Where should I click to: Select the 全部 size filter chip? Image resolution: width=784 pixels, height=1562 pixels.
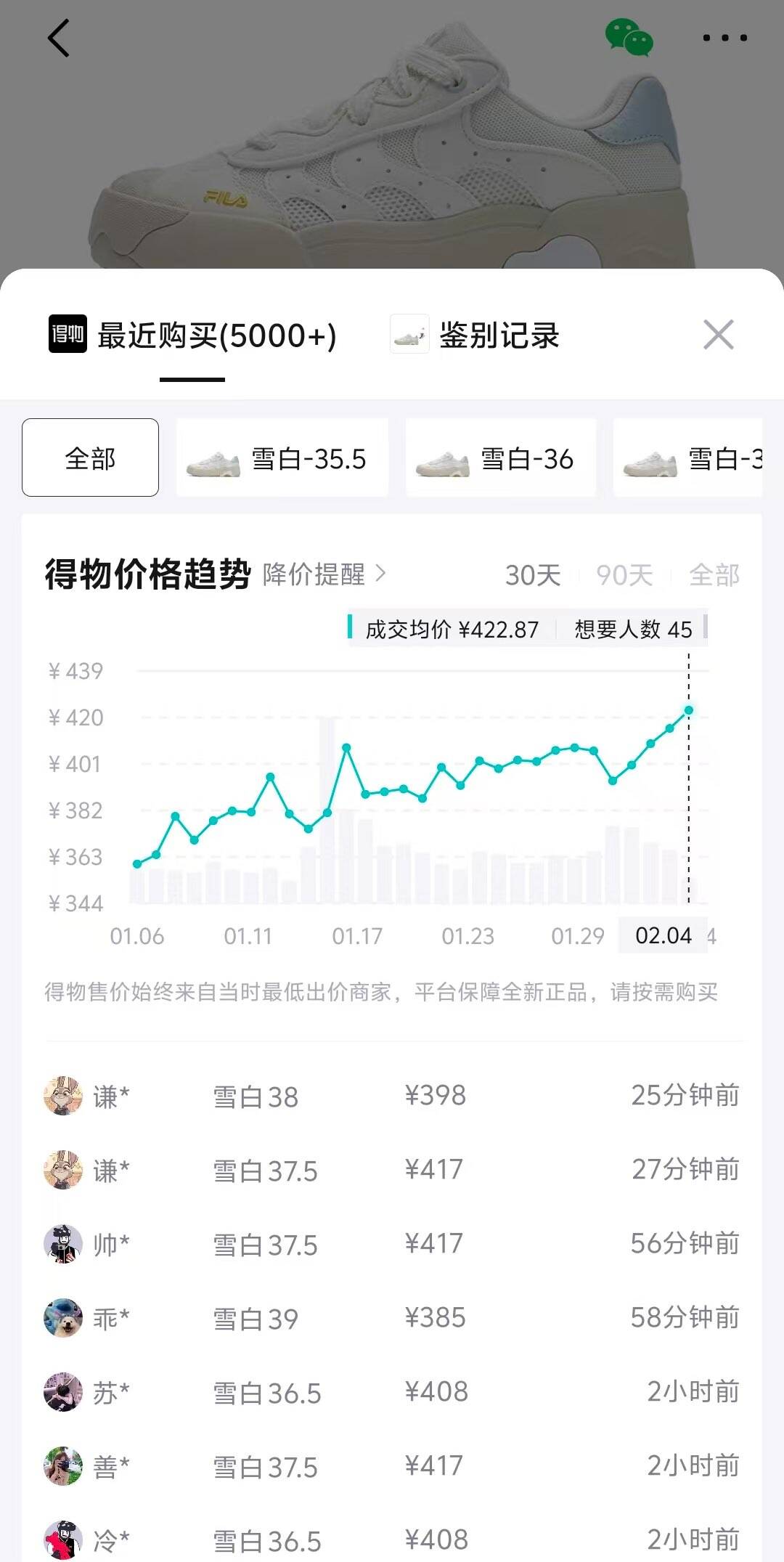90,458
